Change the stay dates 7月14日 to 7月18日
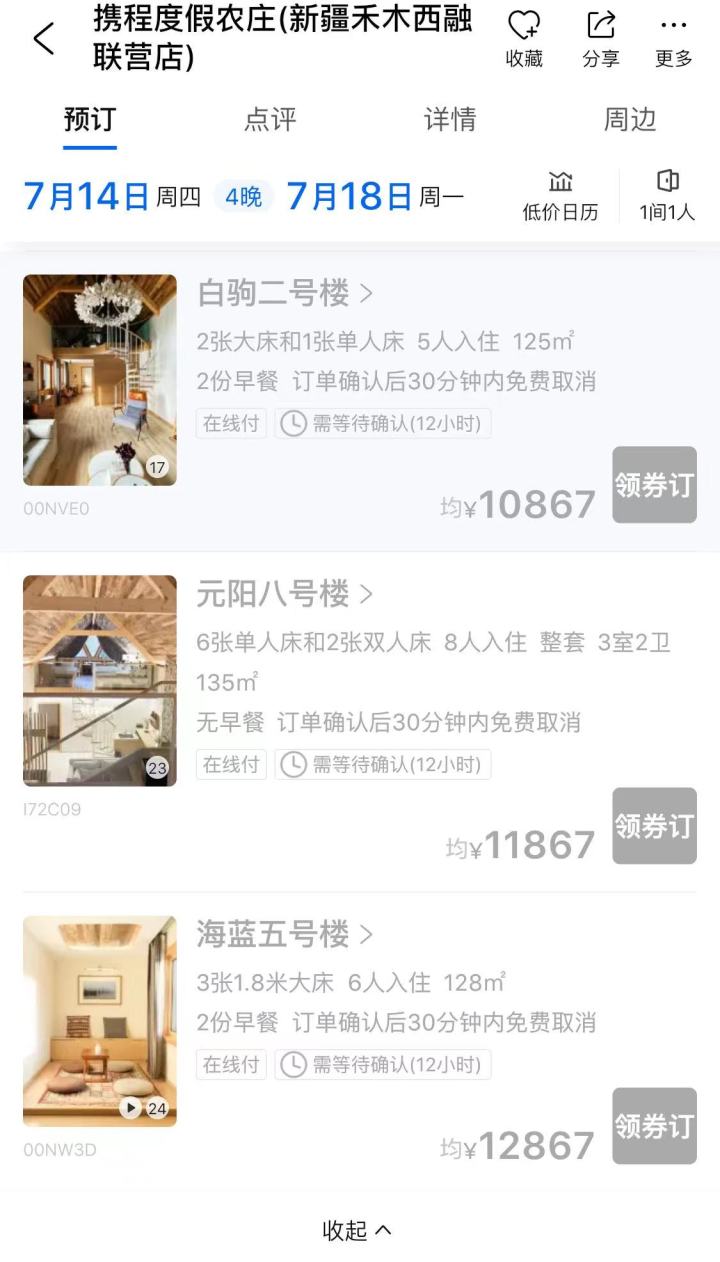 point(243,196)
